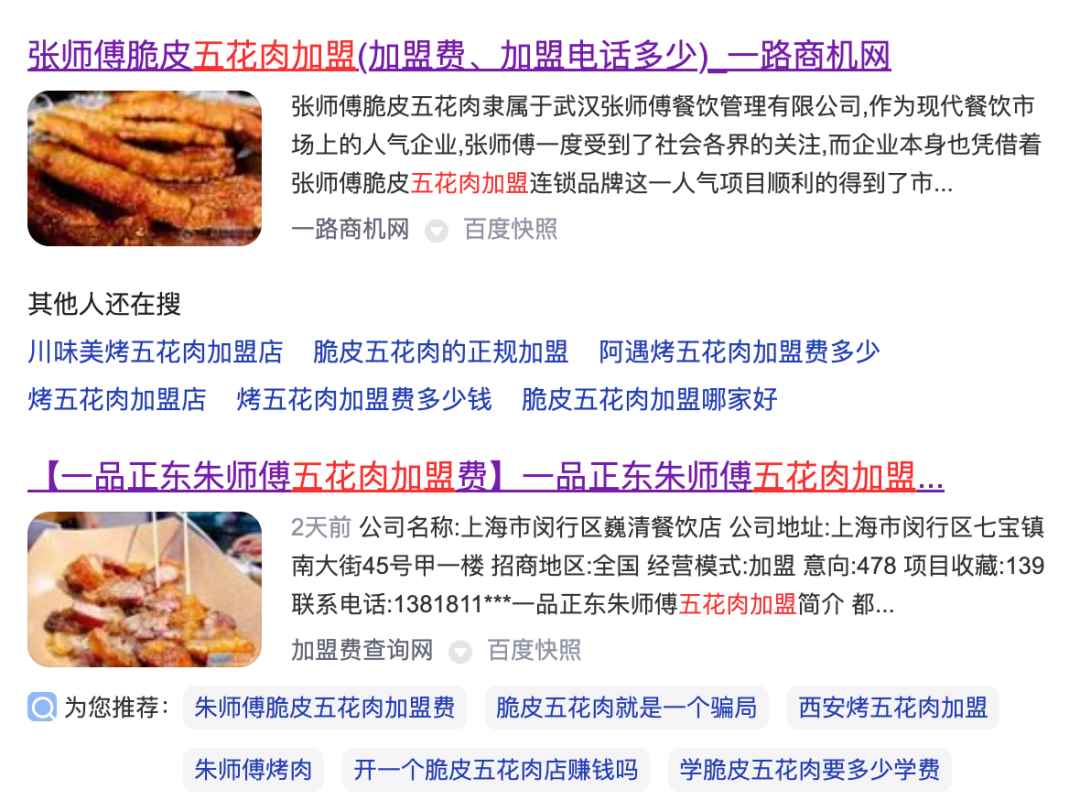Open the 一品正东朱师傅五花肉加盟费 result title
Image resolution: width=1080 pixels, height=800 pixels.
point(486,476)
